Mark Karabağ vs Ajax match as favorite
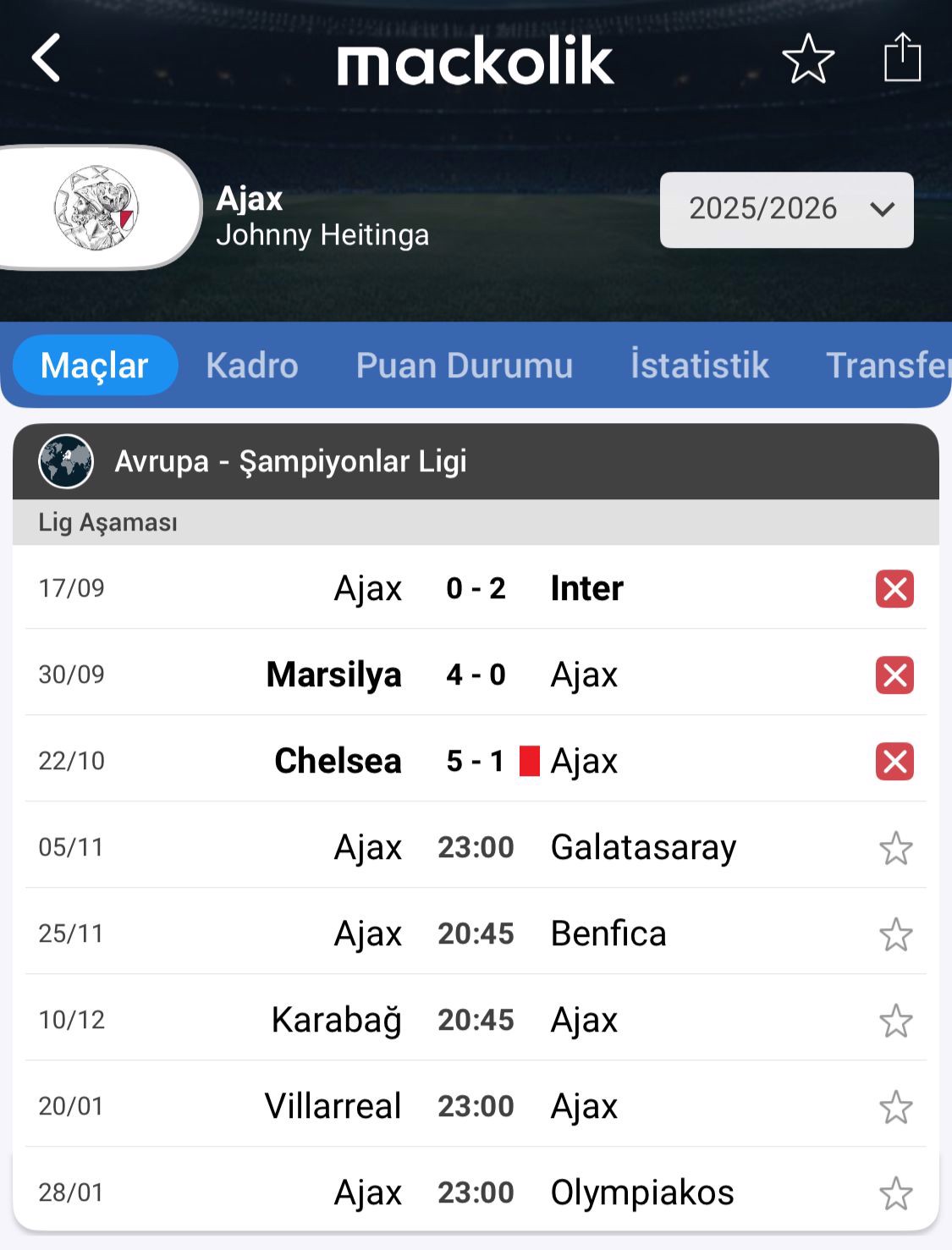Viewport: 952px width, 1250px height. point(895,1021)
